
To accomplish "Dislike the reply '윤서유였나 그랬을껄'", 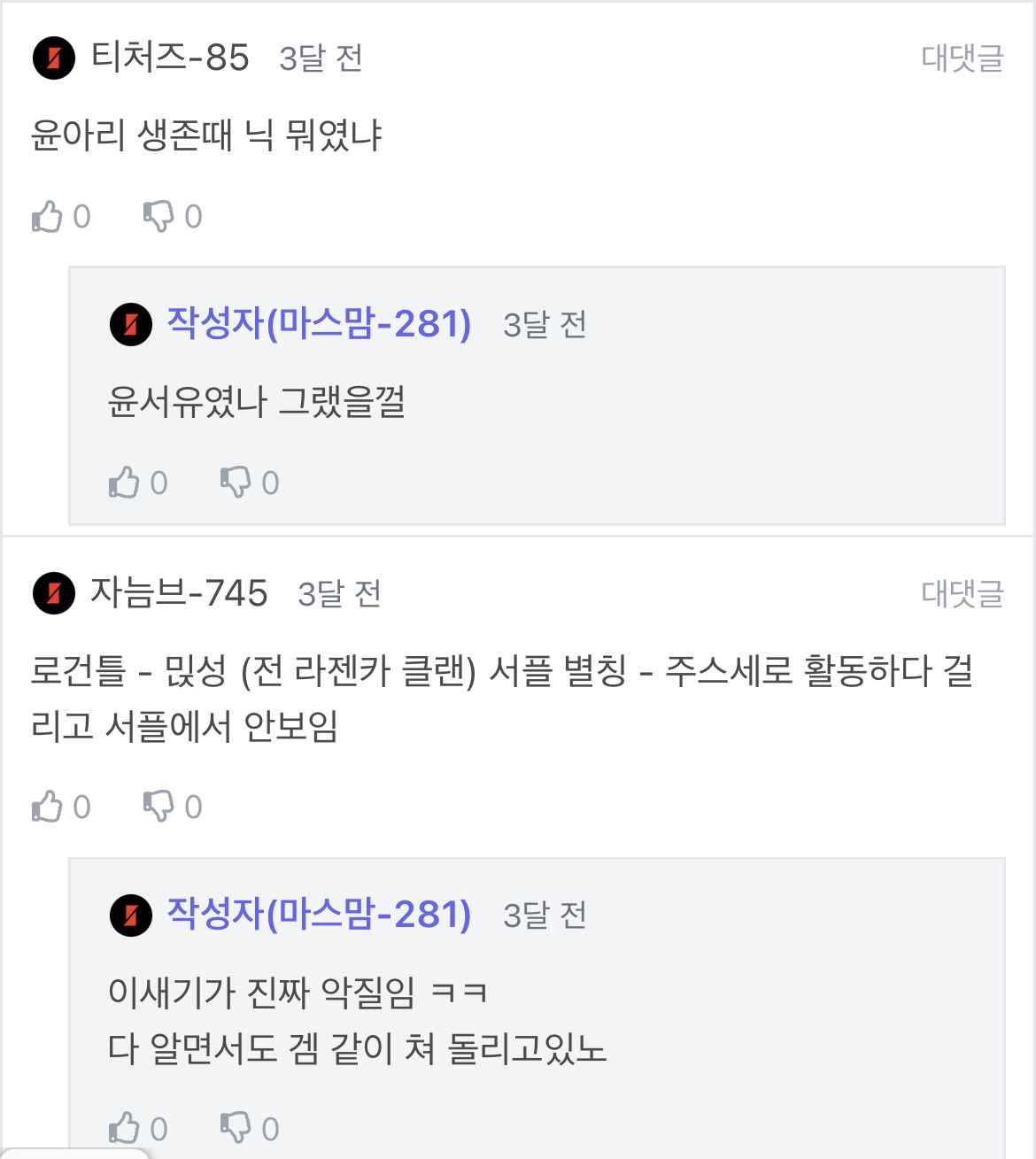I will (236, 483).
